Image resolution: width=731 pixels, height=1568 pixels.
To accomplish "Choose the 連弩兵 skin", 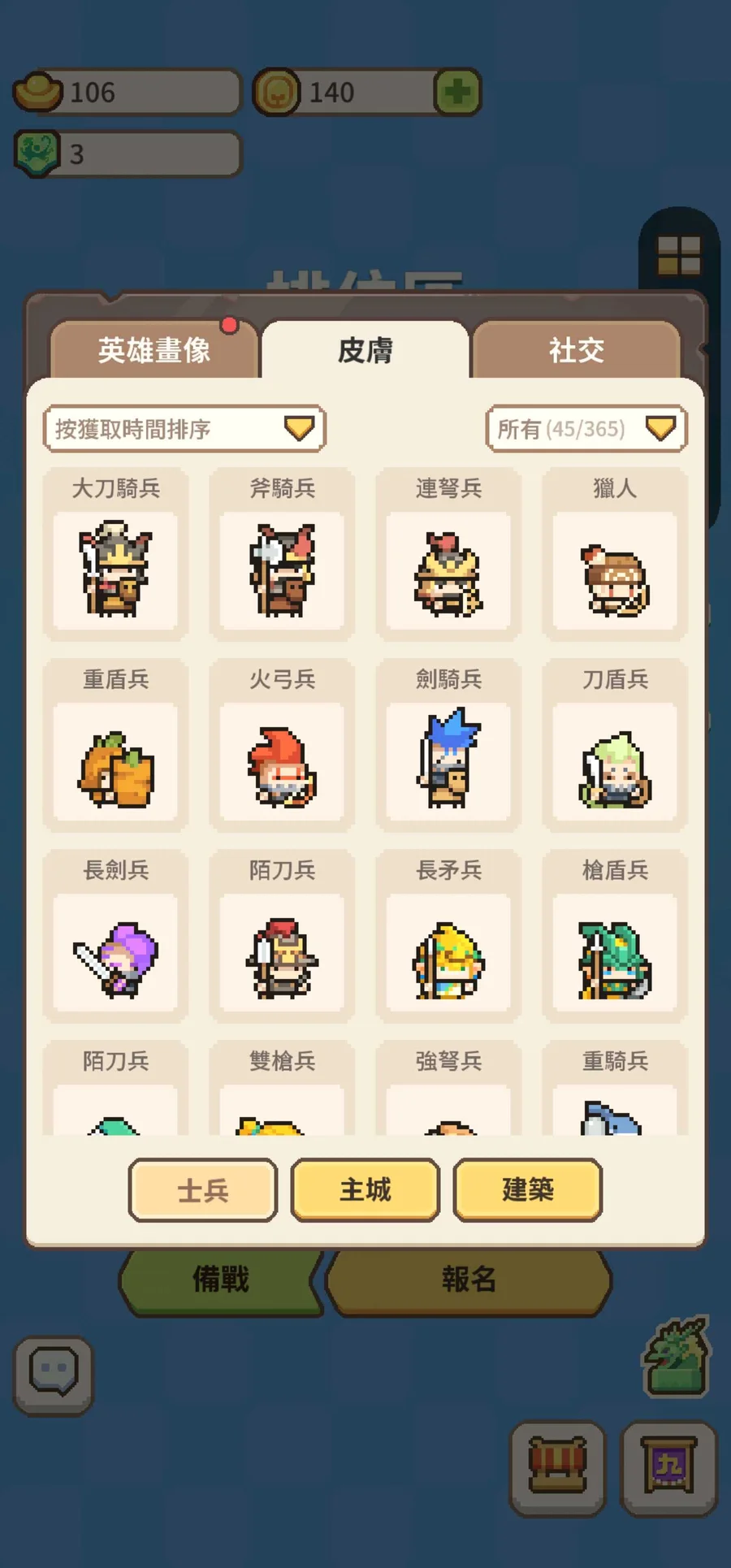I will 448,554.
